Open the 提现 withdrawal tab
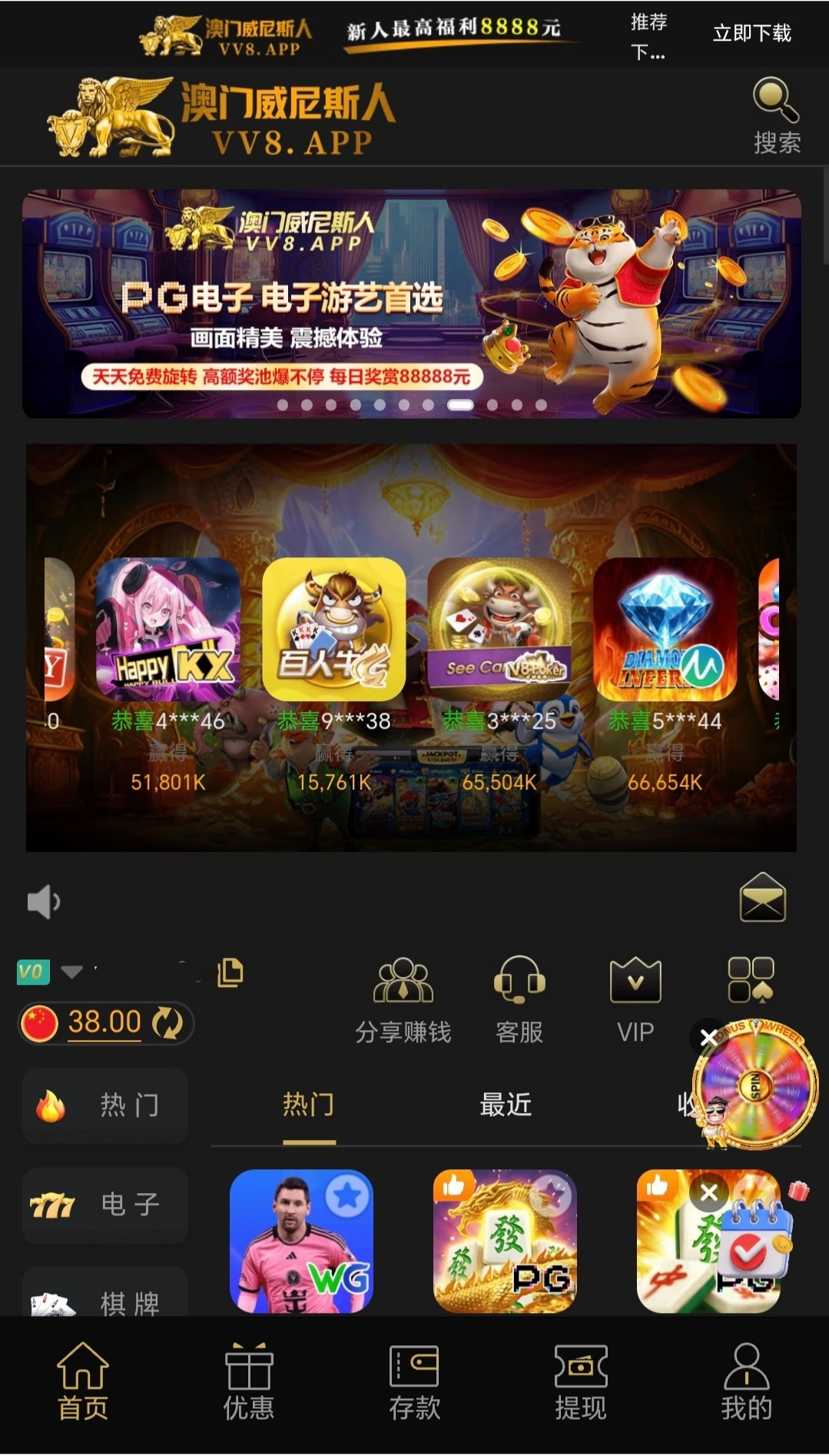The image size is (829, 1456). 581,1381
